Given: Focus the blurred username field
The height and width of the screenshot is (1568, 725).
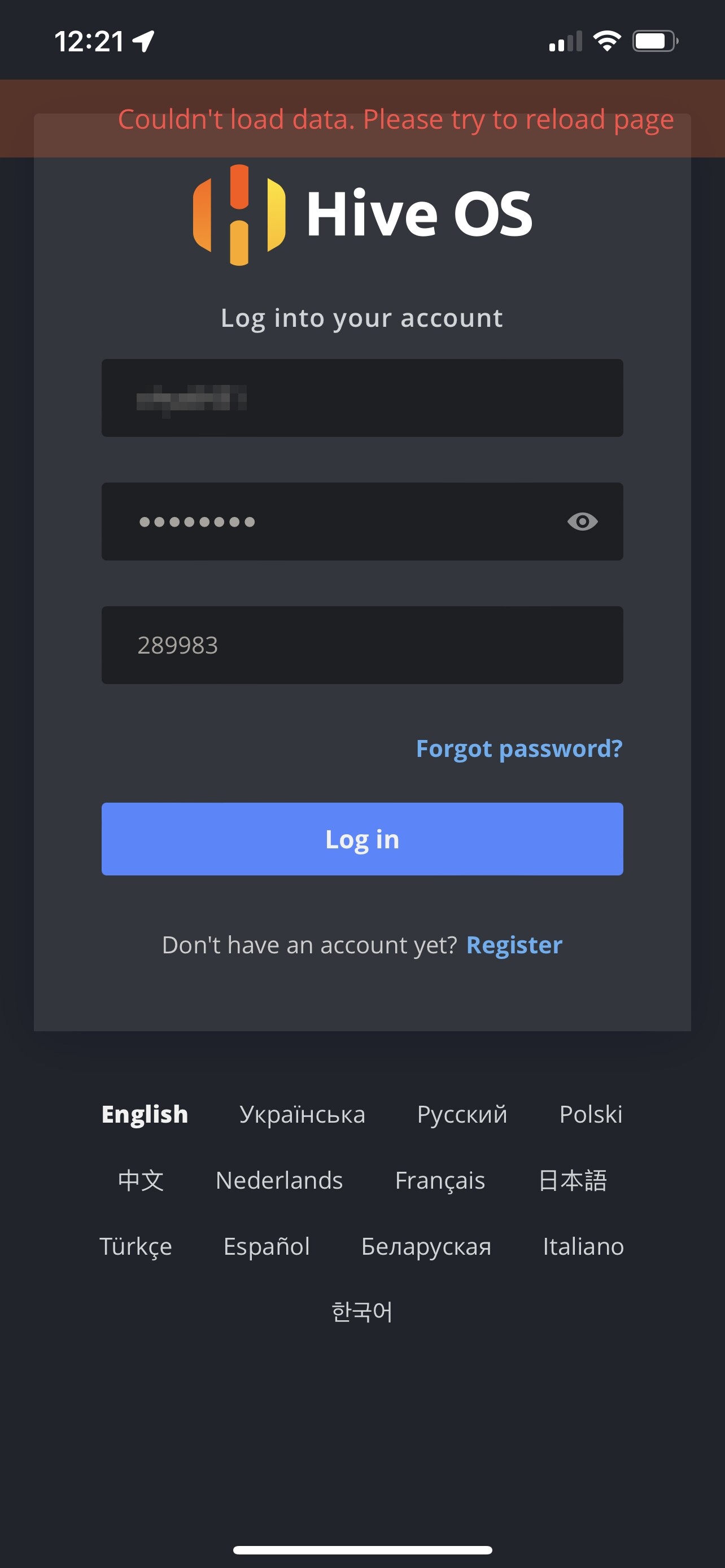Looking at the screenshot, I should pyautogui.click(x=361, y=398).
